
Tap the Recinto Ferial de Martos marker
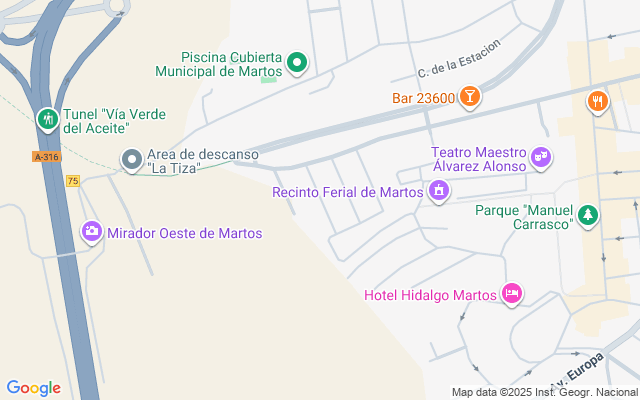click(438, 191)
